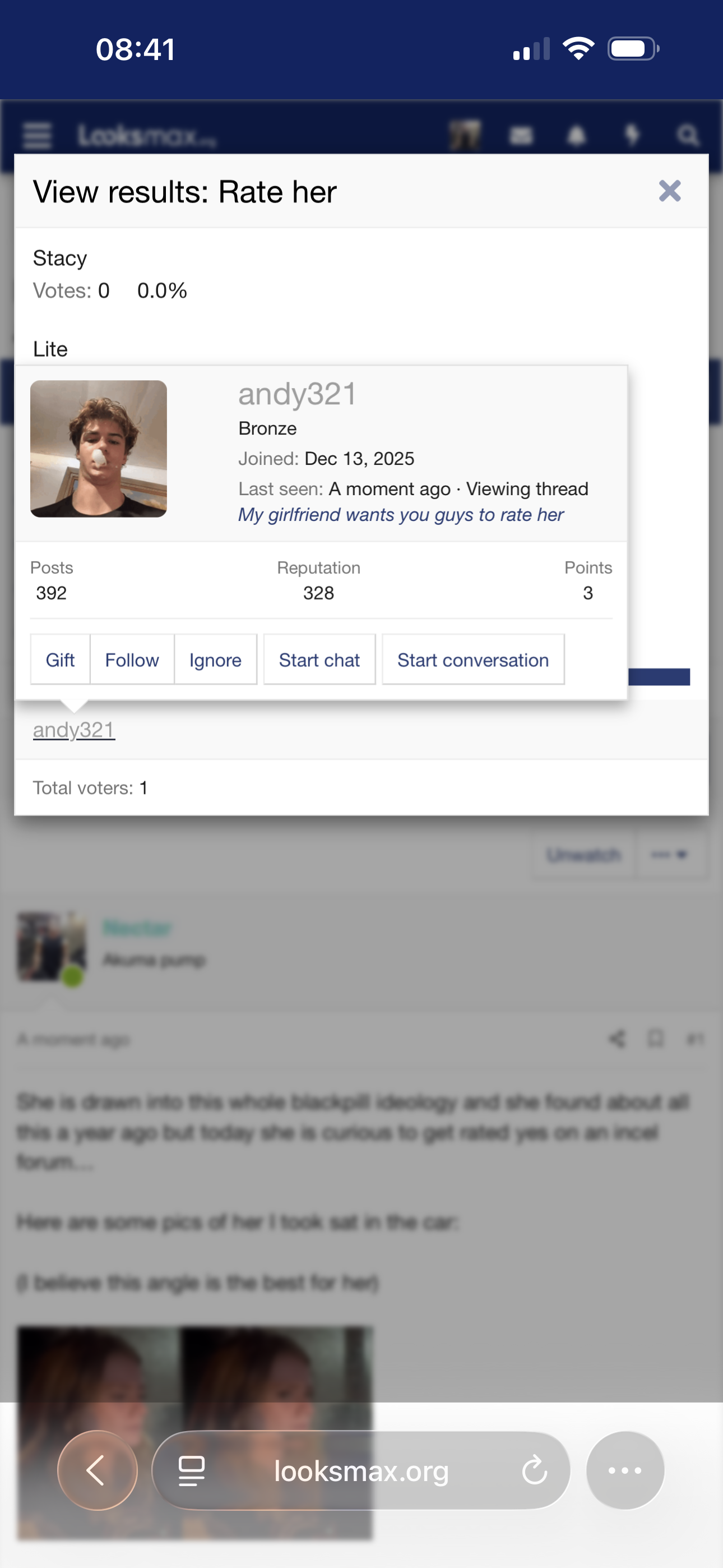Reload the looksmax.org page
This screenshot has width=723, height=1568.
[534, 1470]
